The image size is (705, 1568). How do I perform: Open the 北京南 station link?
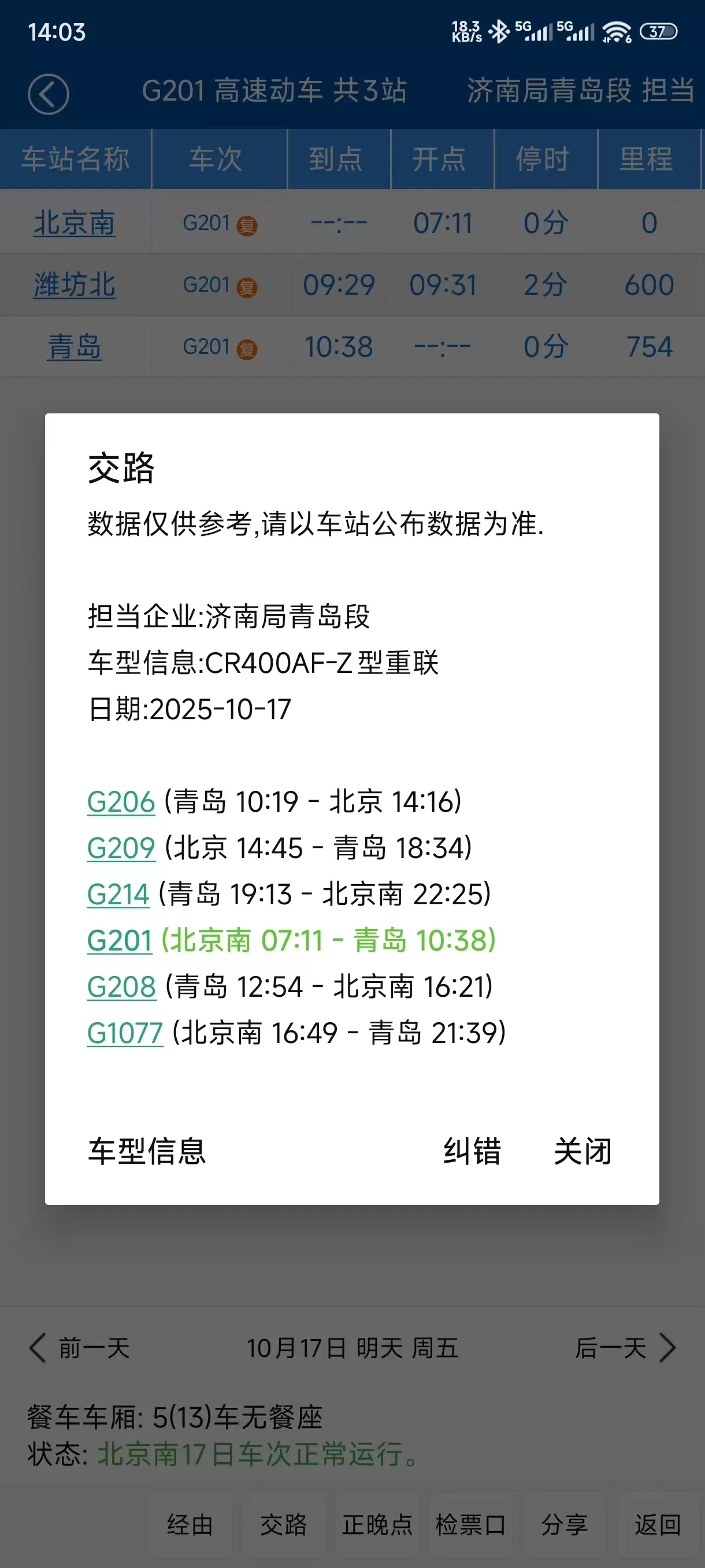74,224
